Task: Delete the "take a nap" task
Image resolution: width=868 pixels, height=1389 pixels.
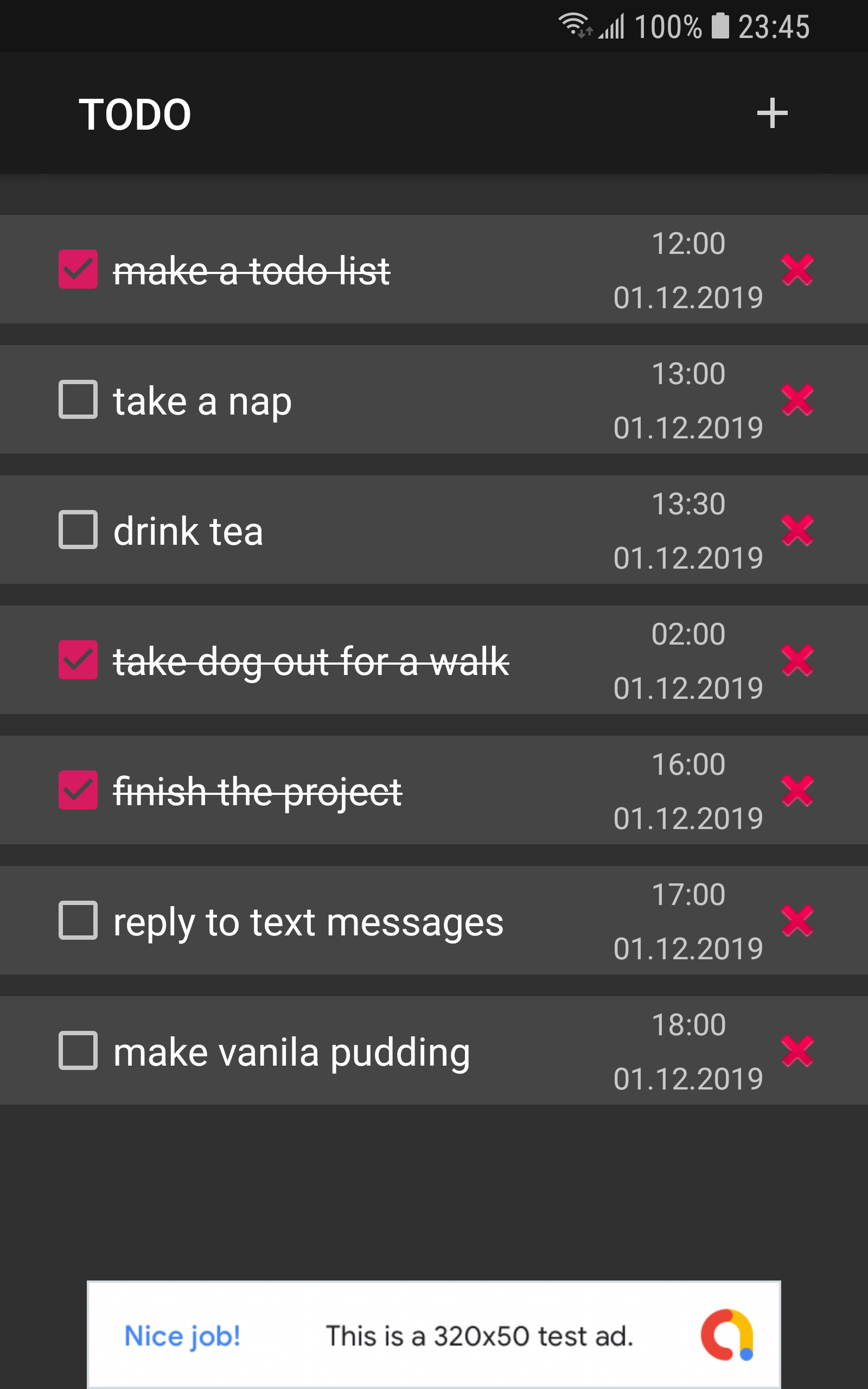Action: pos(799,399)
